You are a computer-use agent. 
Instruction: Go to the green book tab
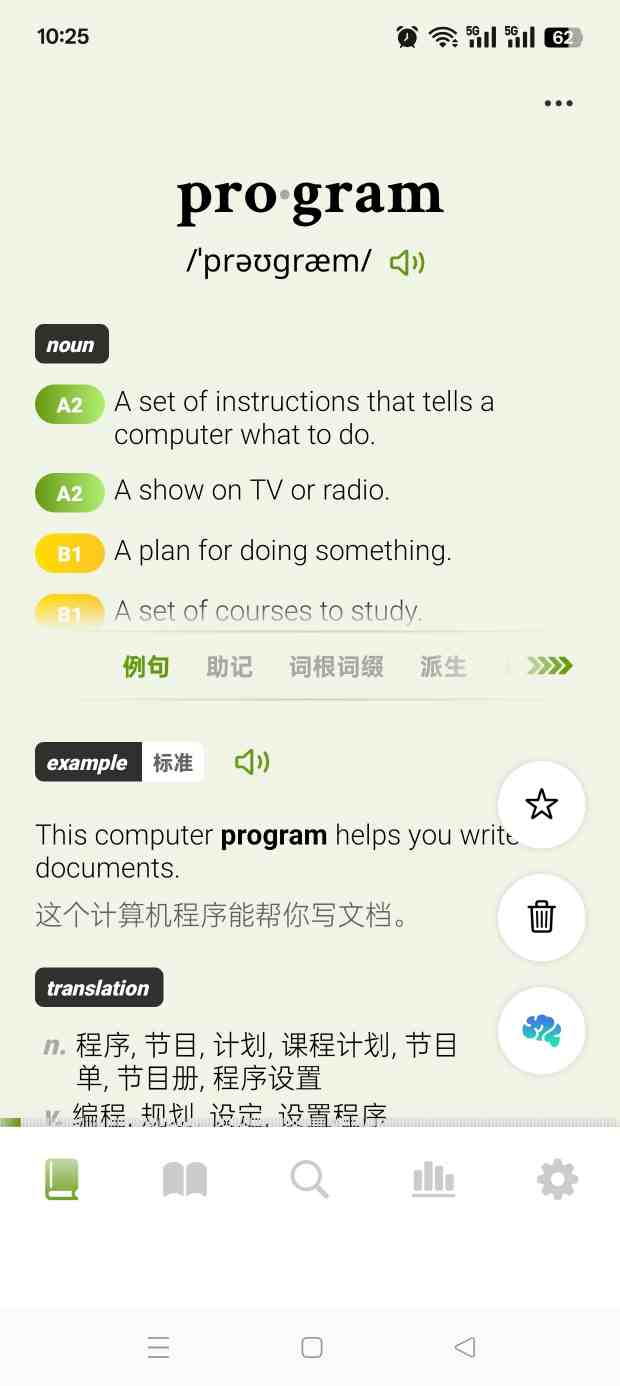pos(62,1180)
